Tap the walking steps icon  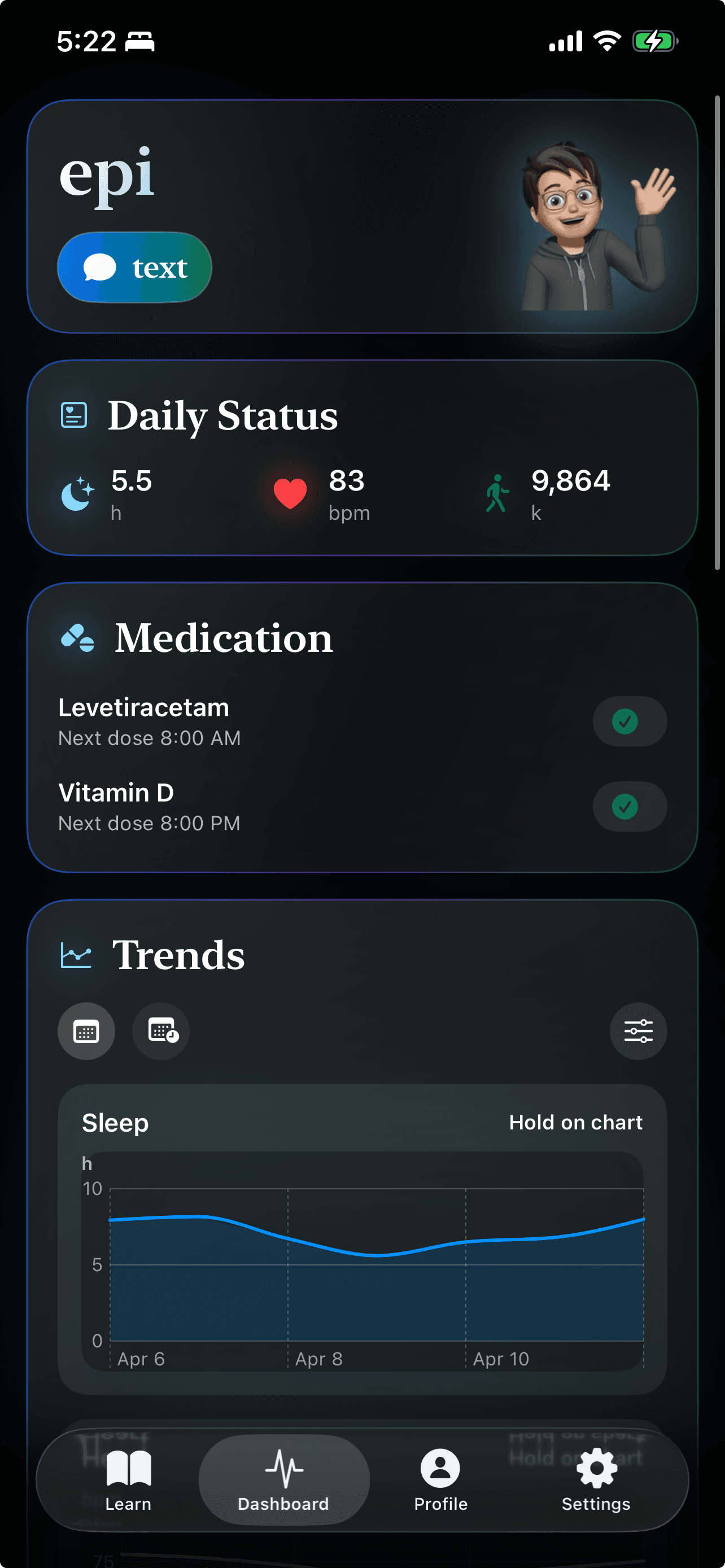pyautogui.click(x=498, y=493)
